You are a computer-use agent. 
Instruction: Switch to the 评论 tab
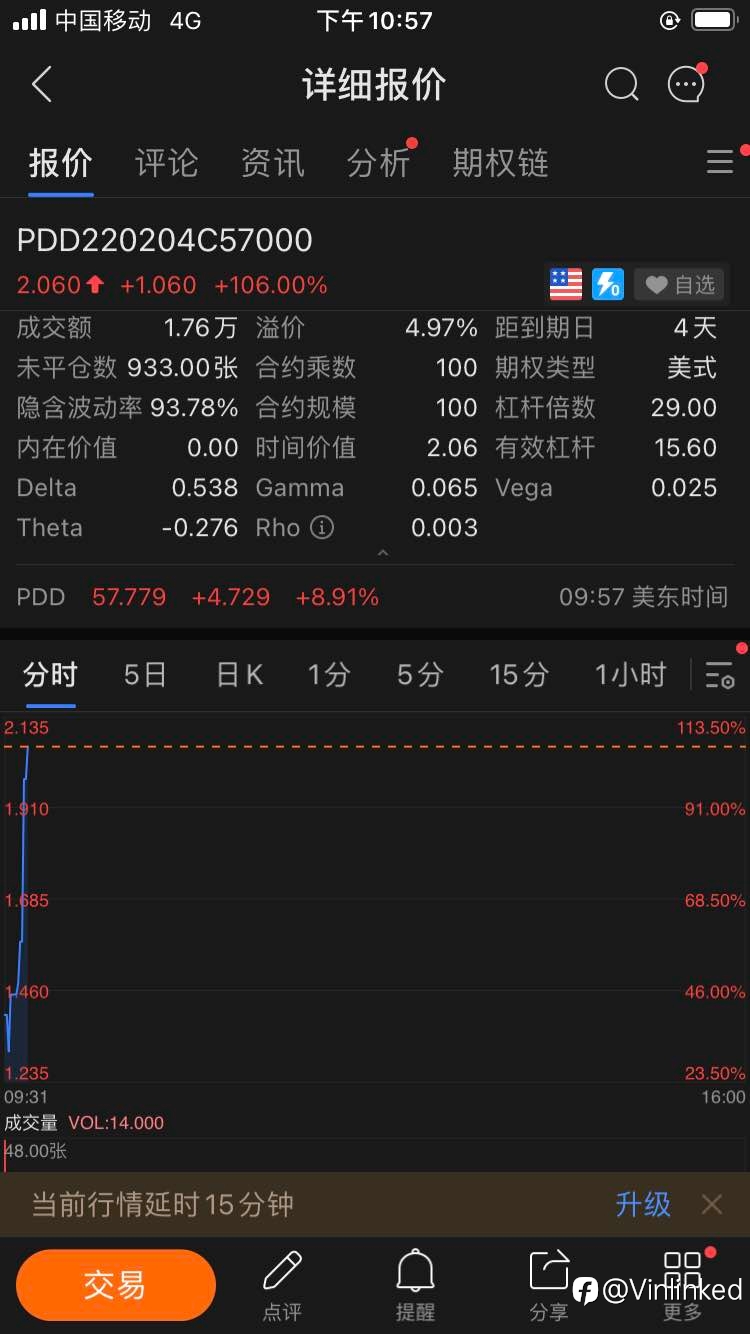coord(166,163)
